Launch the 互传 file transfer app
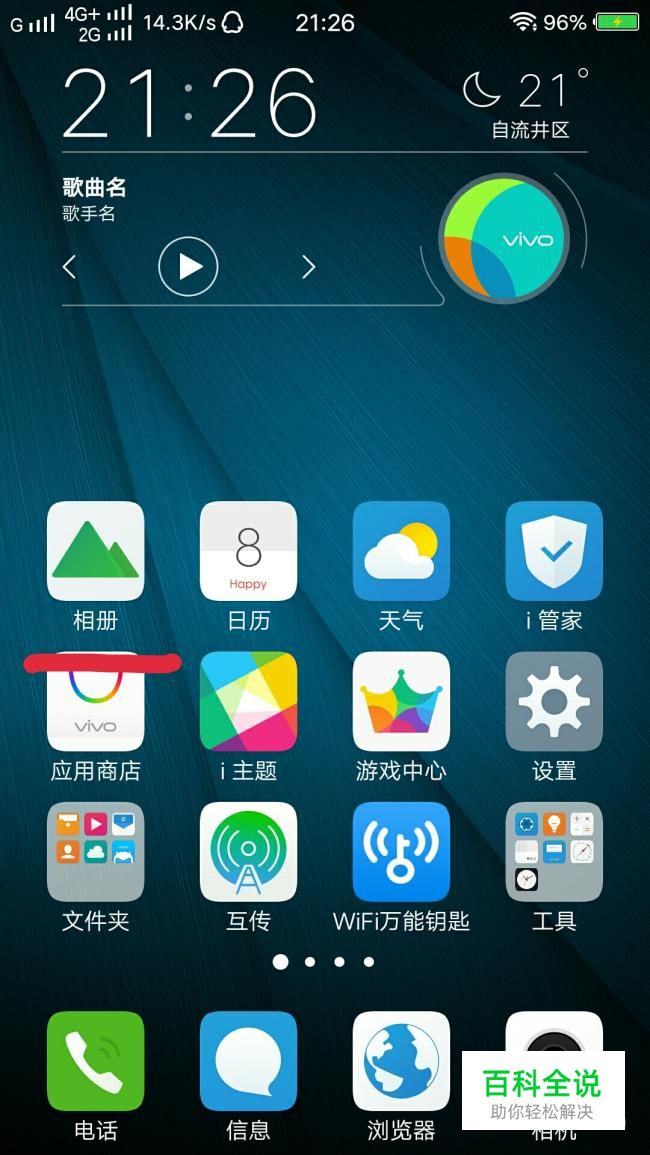Image resolution: width=650 pixels, height=1155 pixels. [x=248, y=852]
